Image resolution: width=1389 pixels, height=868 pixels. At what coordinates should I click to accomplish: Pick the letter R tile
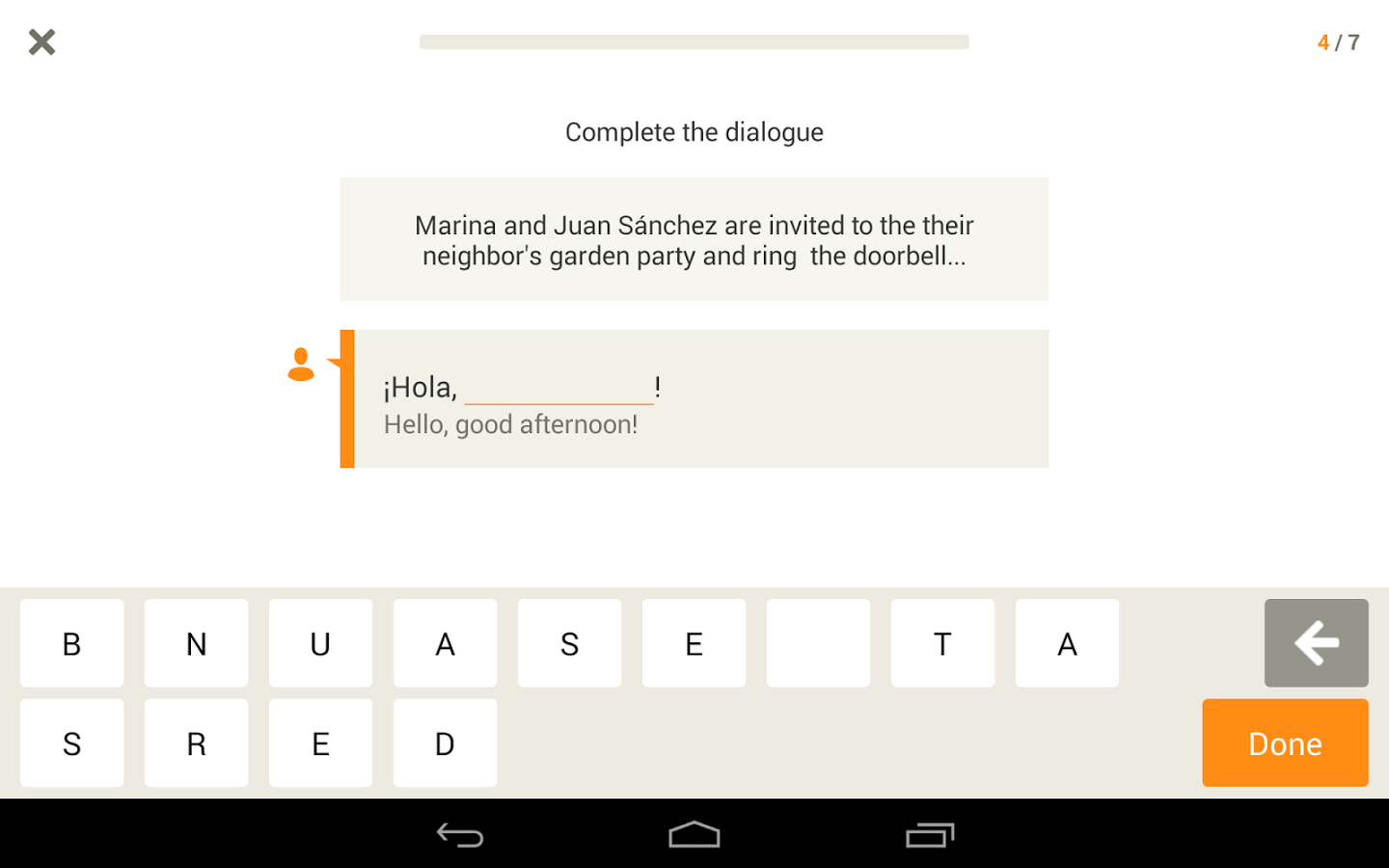196,744
